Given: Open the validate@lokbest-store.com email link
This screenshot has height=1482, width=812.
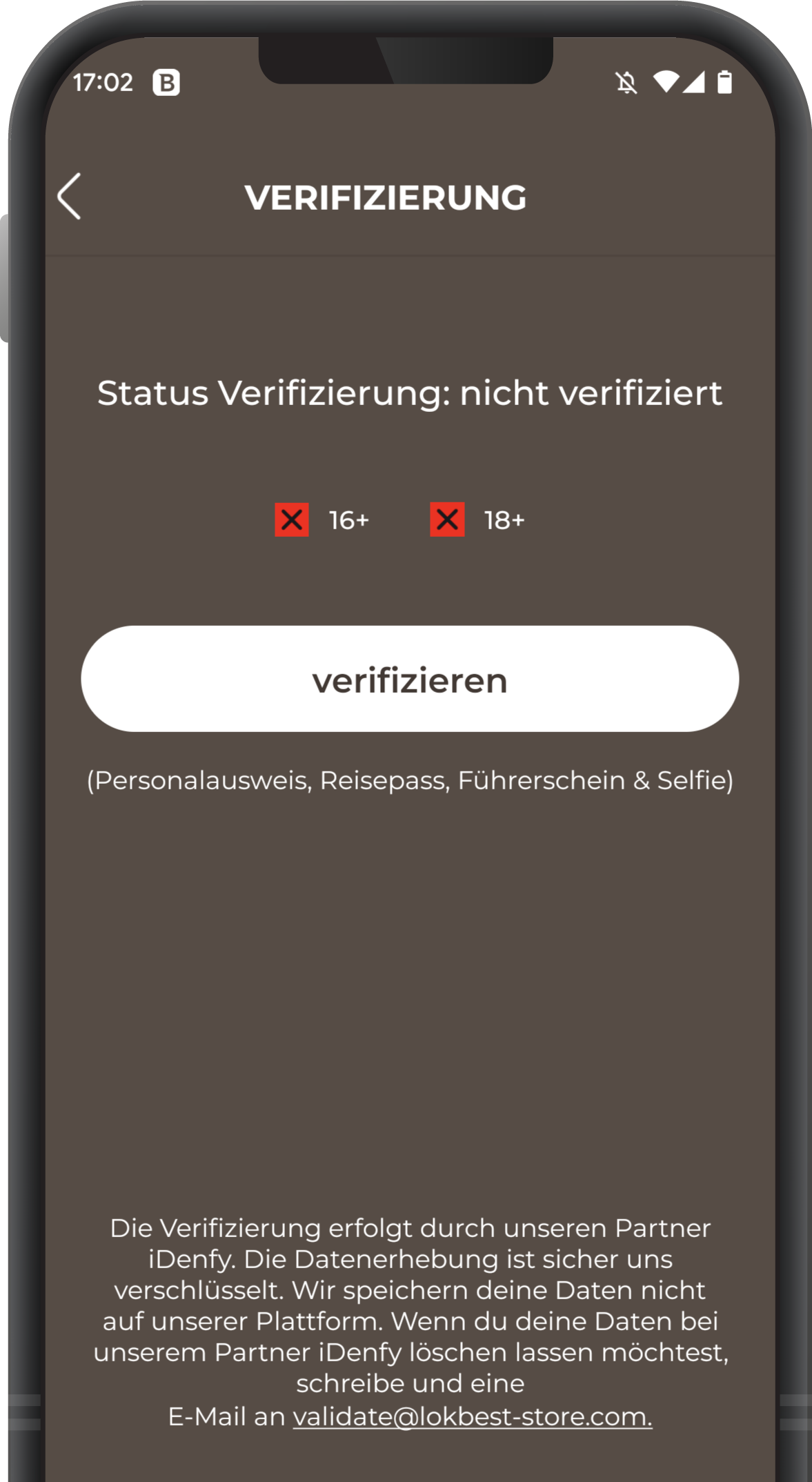Looking at the screenshot, I should [x=472, y=1416].
